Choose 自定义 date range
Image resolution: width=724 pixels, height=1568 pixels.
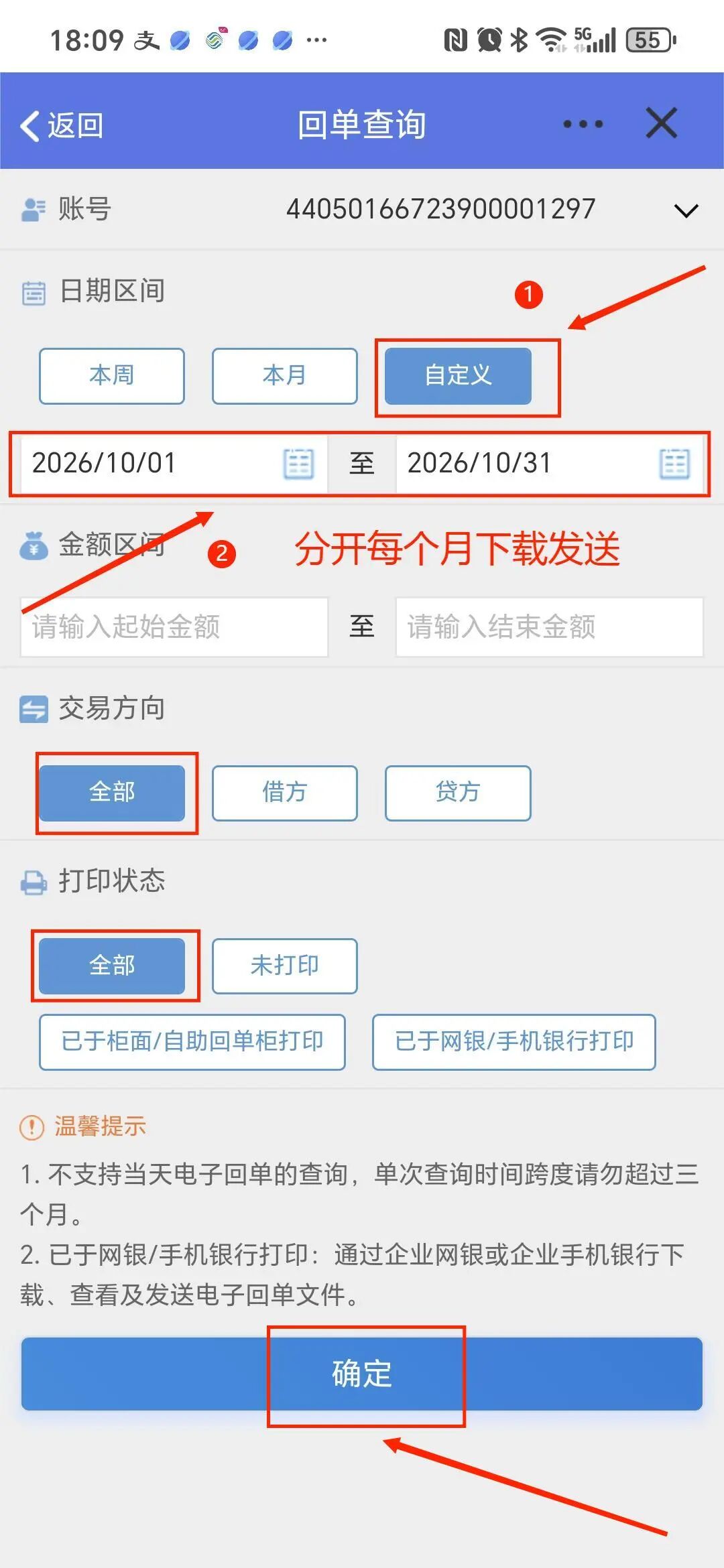pyautogui.click(x=458, y=376)
